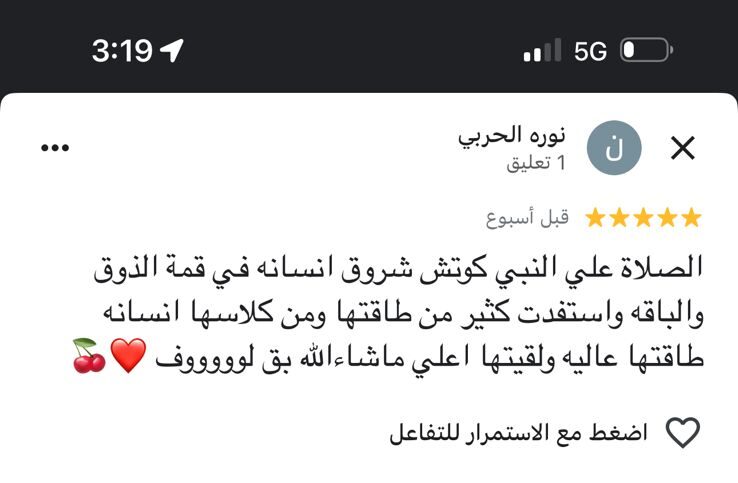The image size is (738, 483).
Task: Tap the heart to react to review
Action: [683, 433]
